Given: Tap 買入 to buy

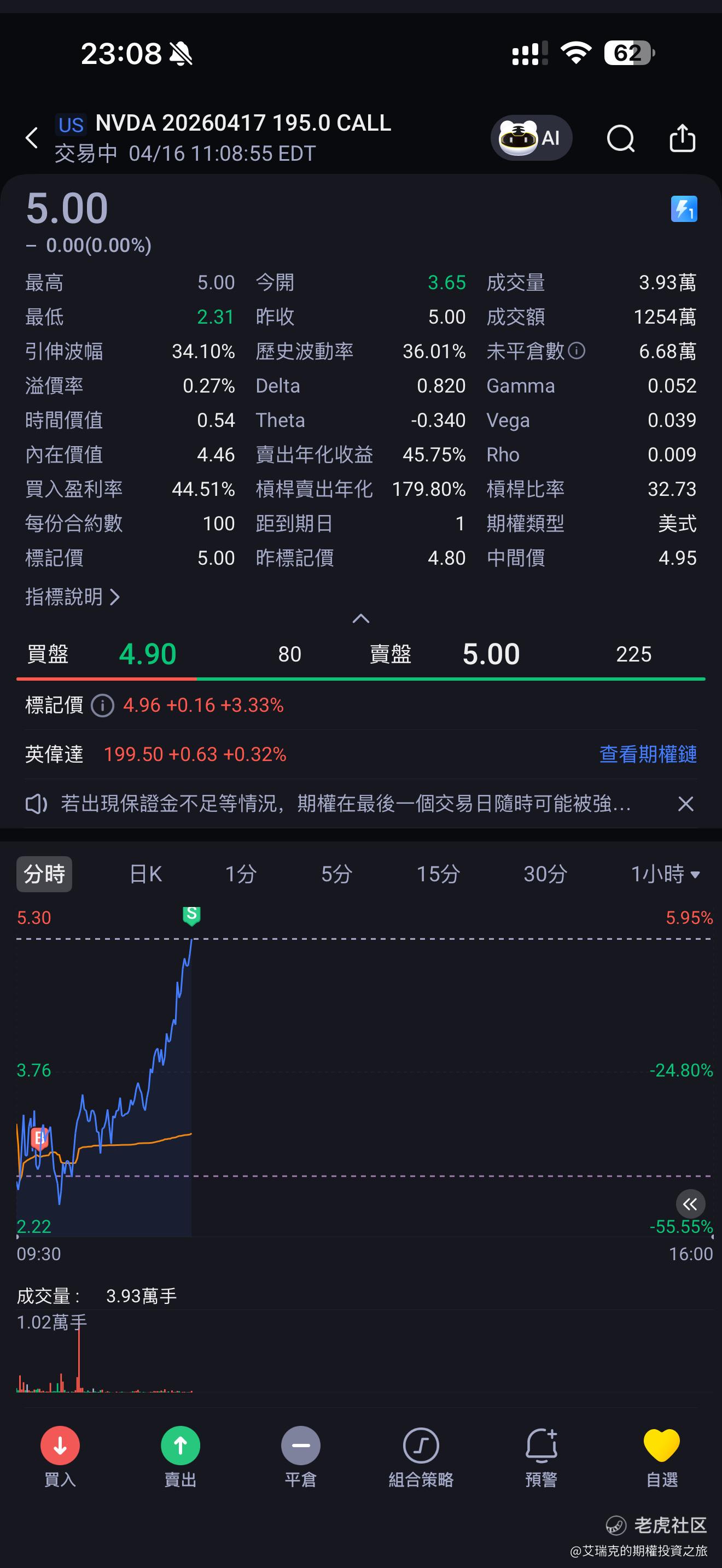Looking at the screenshot, I should 60,1456.
